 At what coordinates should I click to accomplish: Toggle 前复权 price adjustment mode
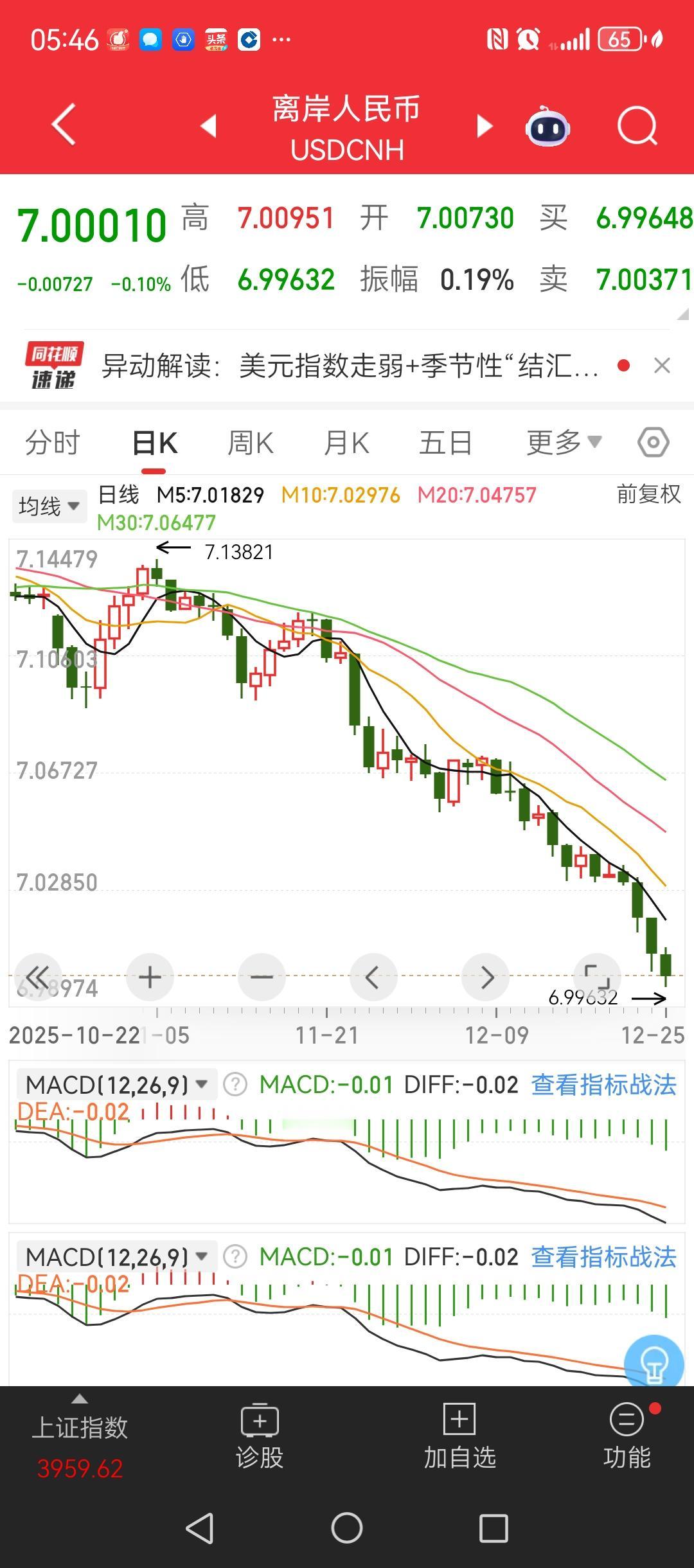[x=648, y=496]
